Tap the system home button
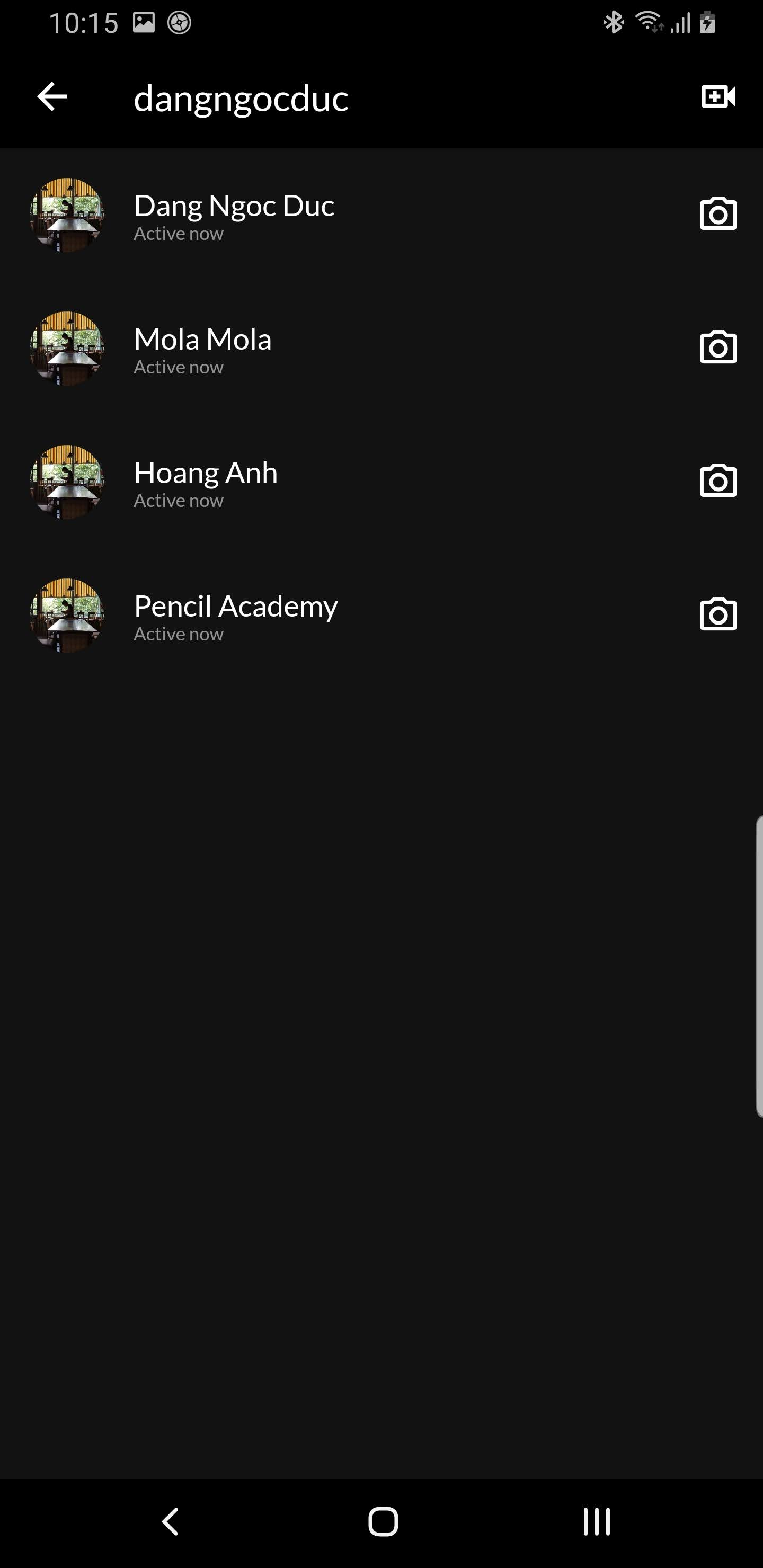763x1568 pixels. pyautogui.click(x=383, y=1522)
